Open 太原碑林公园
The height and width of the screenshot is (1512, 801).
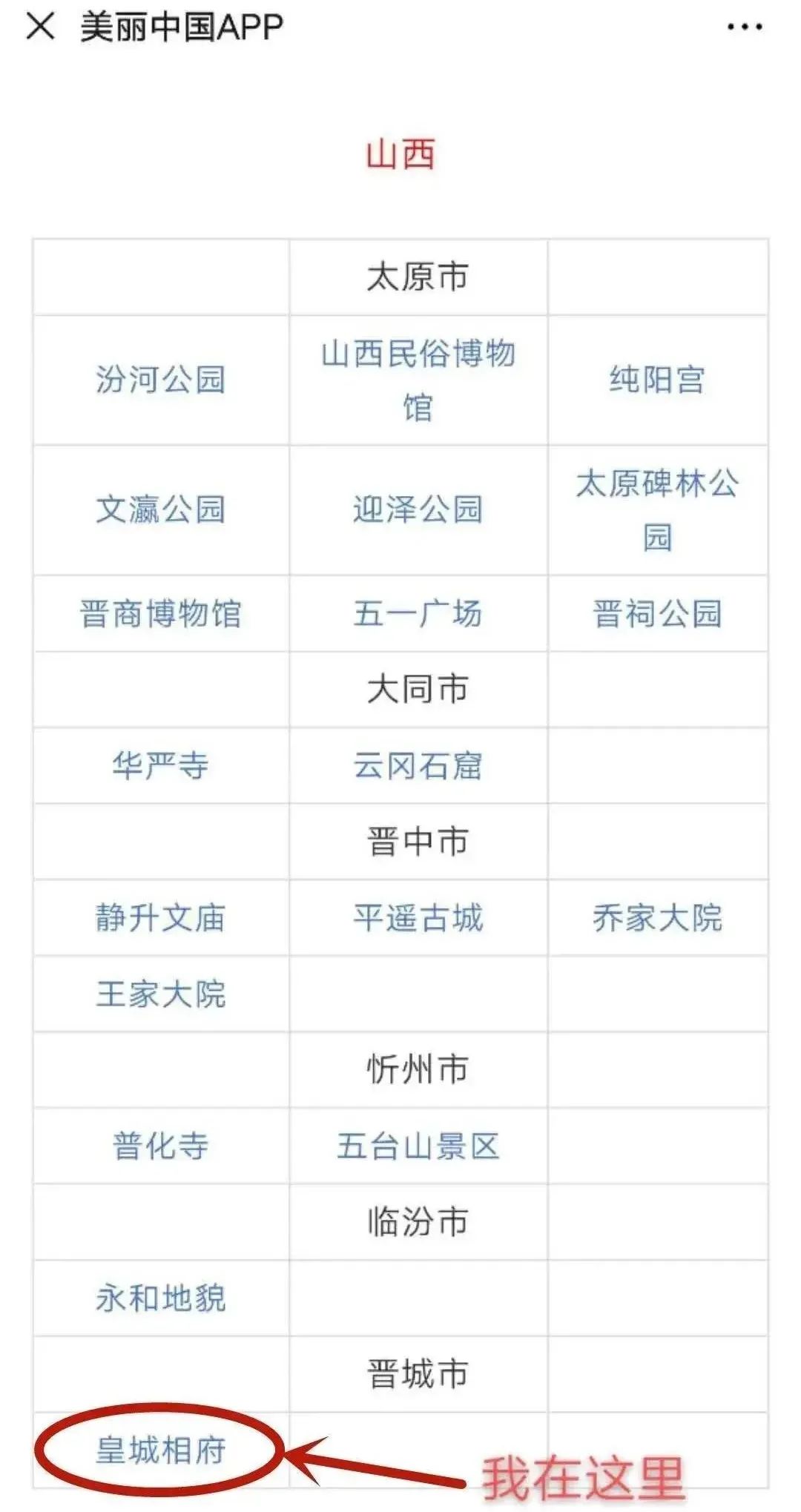pyautogui.click(x=657, y=510)
